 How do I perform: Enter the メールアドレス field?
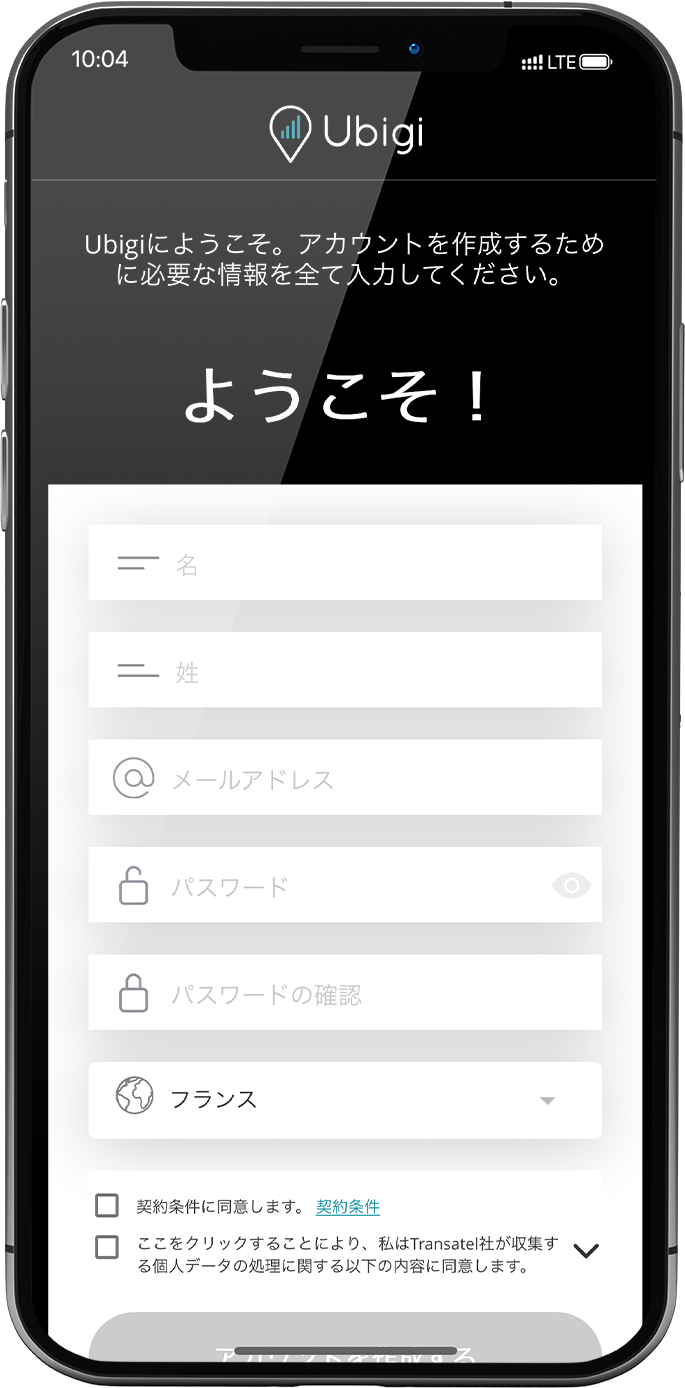point(345,777)
